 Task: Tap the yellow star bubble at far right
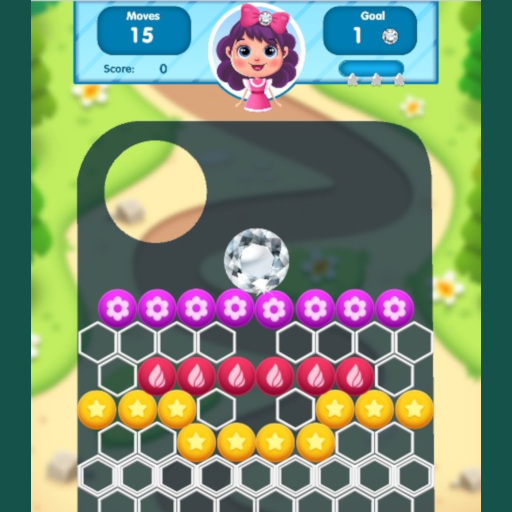pyautogui.click(x=414, y=410)
